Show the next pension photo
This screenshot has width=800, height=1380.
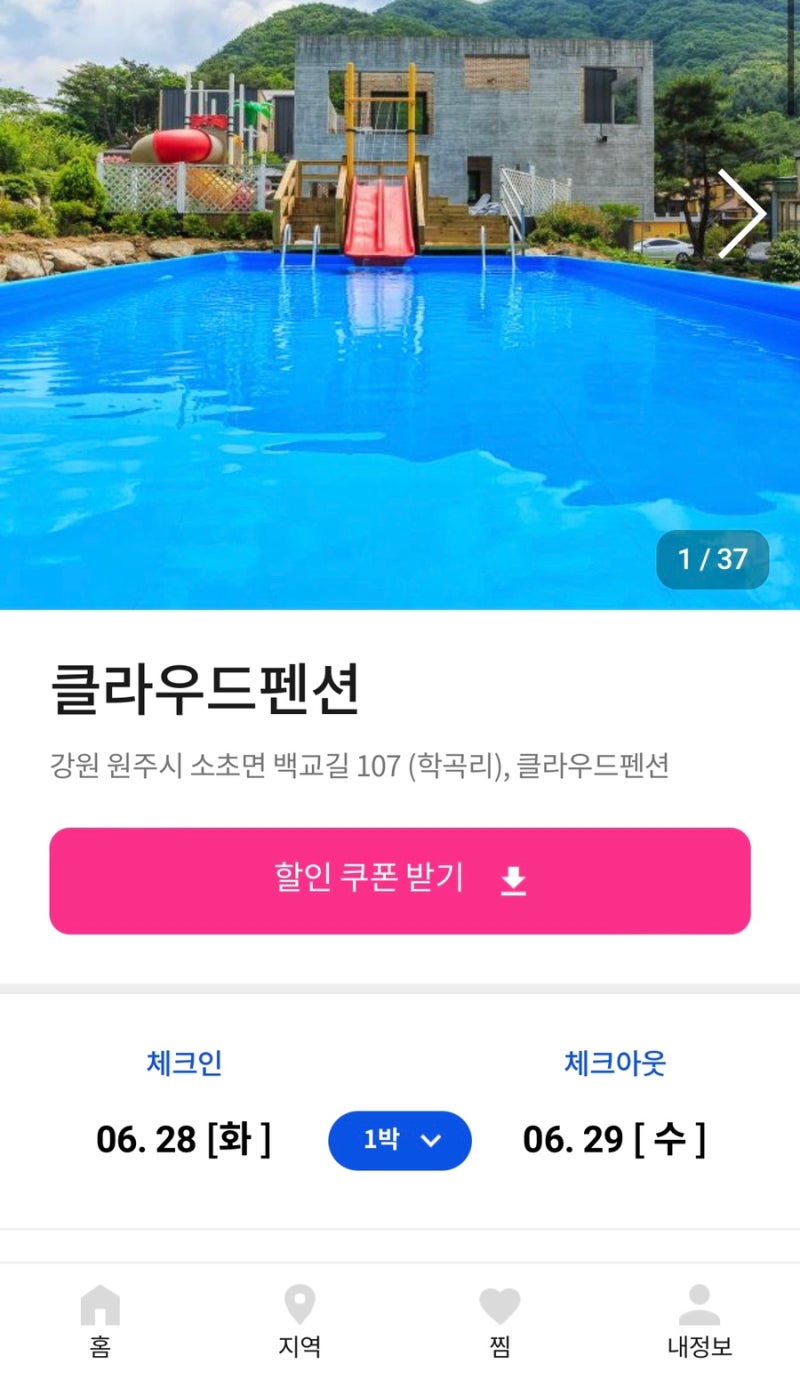pos(741,214)
